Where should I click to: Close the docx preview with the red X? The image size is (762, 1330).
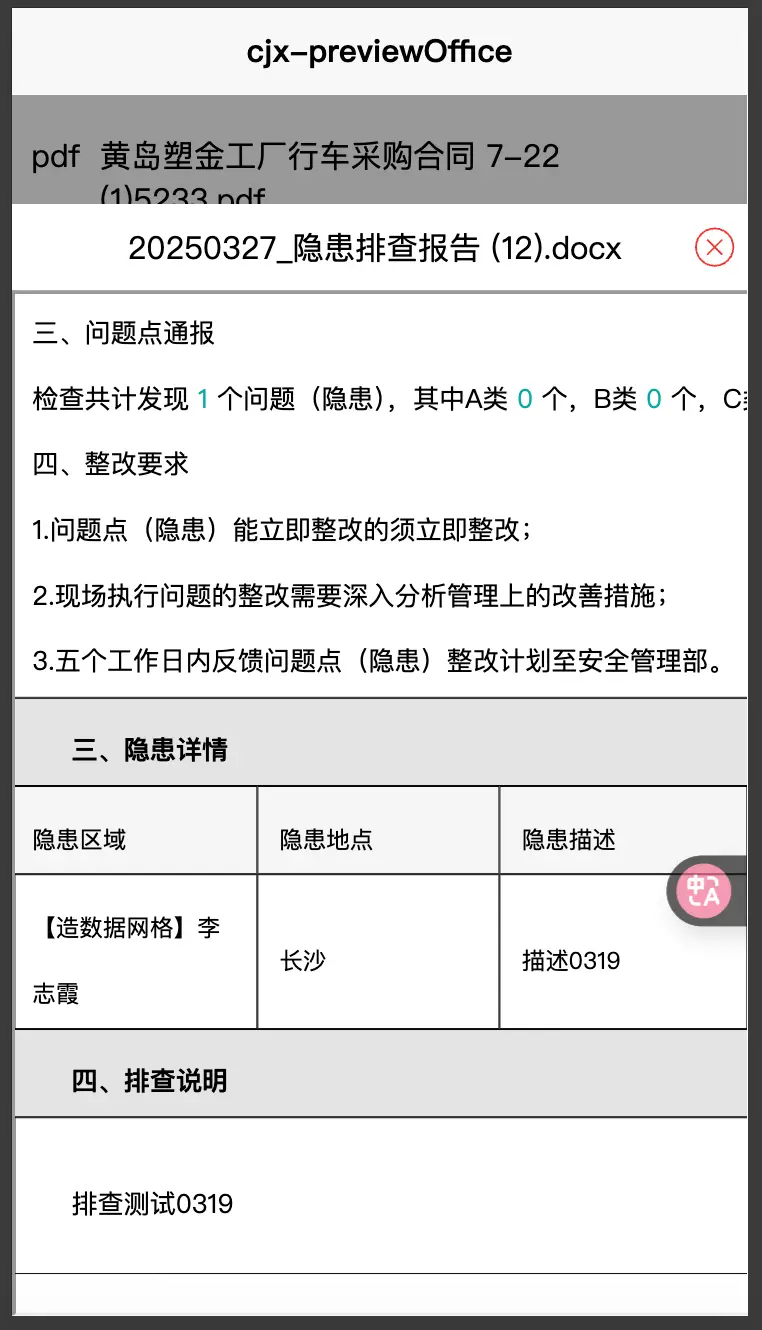714,247
